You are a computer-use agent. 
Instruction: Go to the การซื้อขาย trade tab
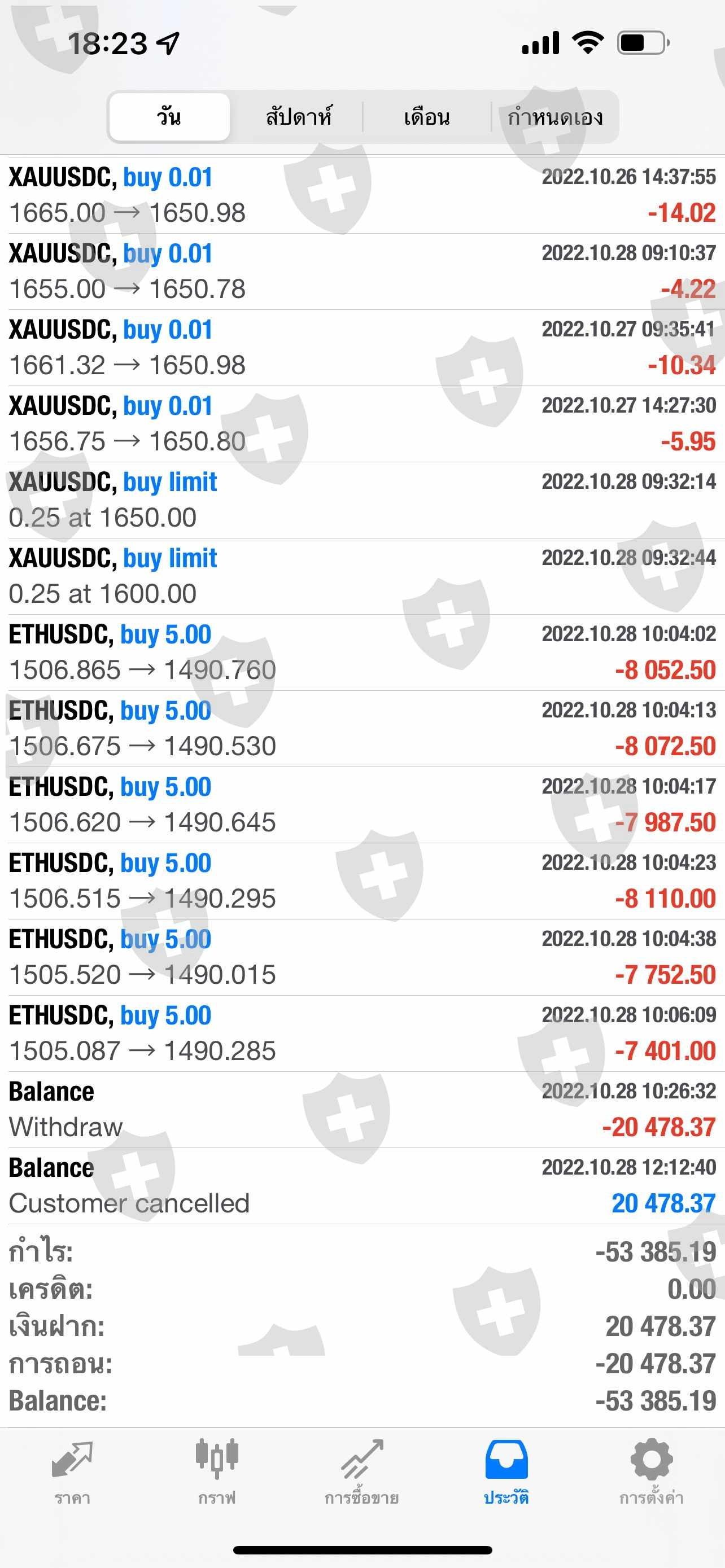point(361,1472)
